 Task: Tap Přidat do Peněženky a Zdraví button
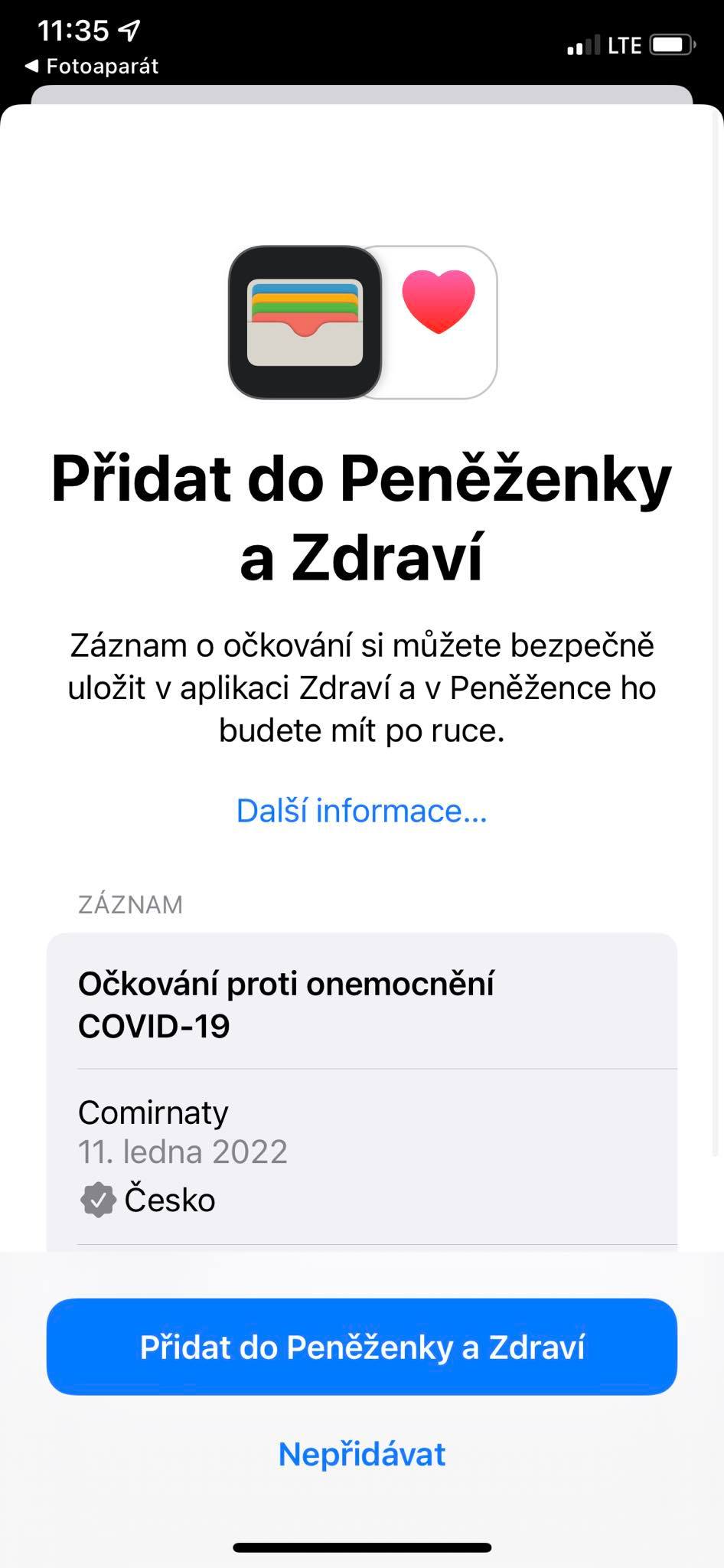362,1347
